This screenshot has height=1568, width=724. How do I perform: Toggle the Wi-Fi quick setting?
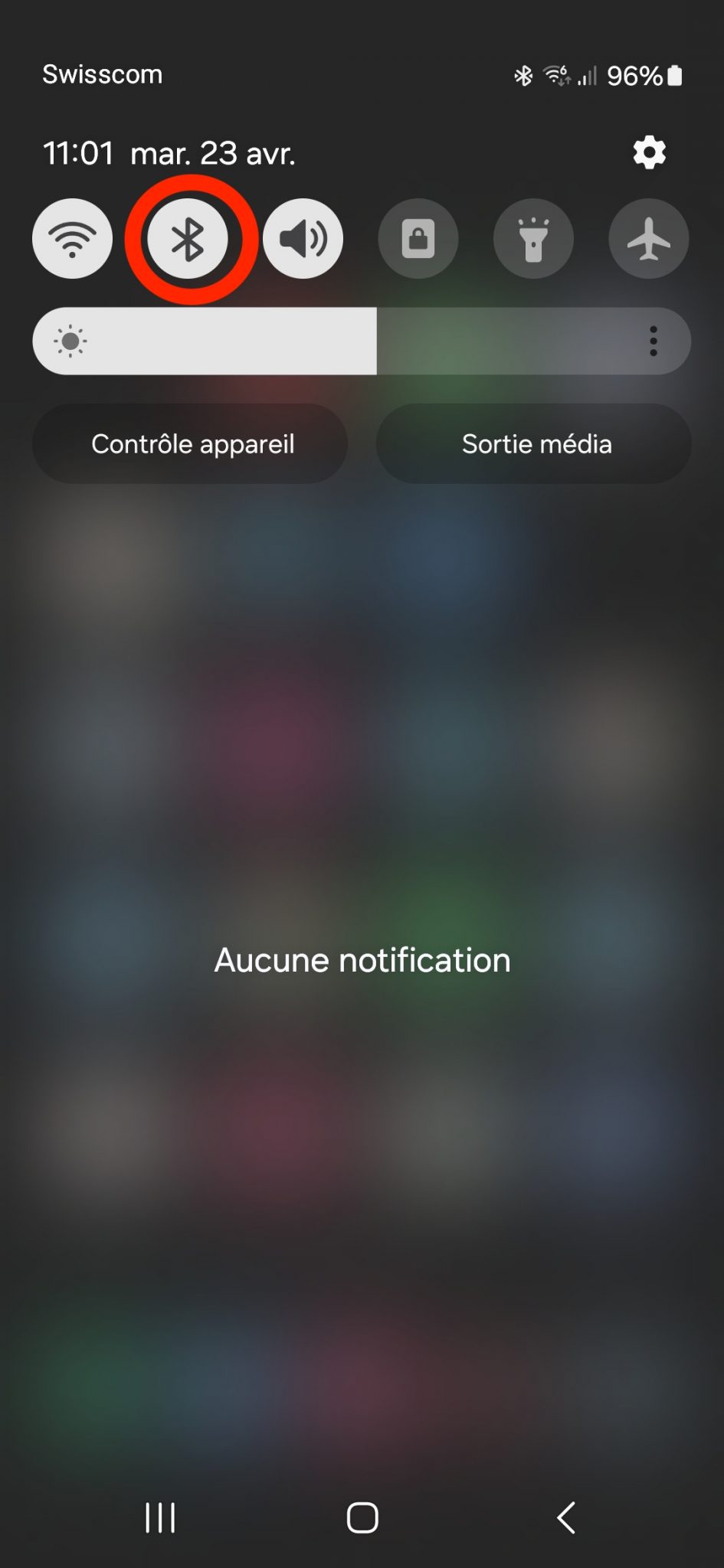click(x=72, y=239)
